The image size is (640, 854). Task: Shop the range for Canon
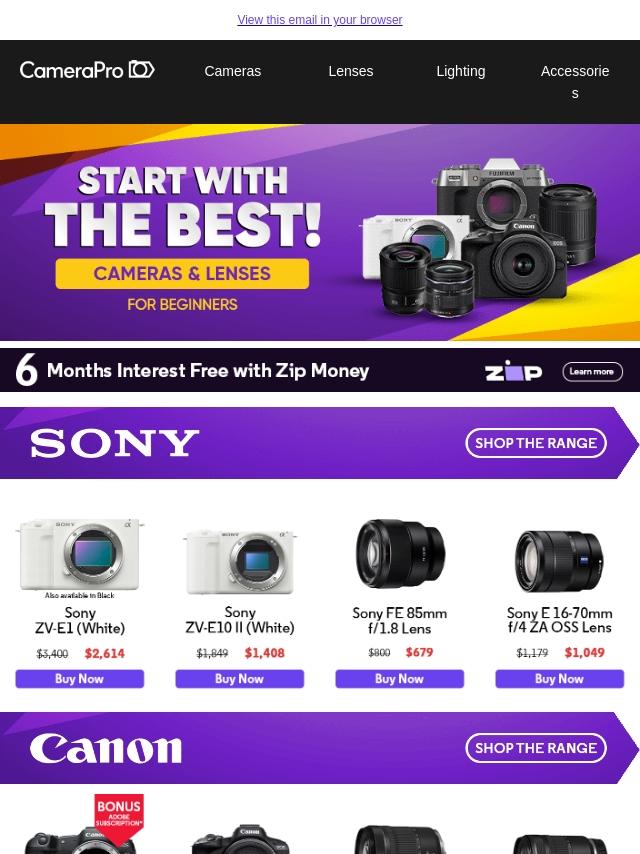tap(535, 748)
